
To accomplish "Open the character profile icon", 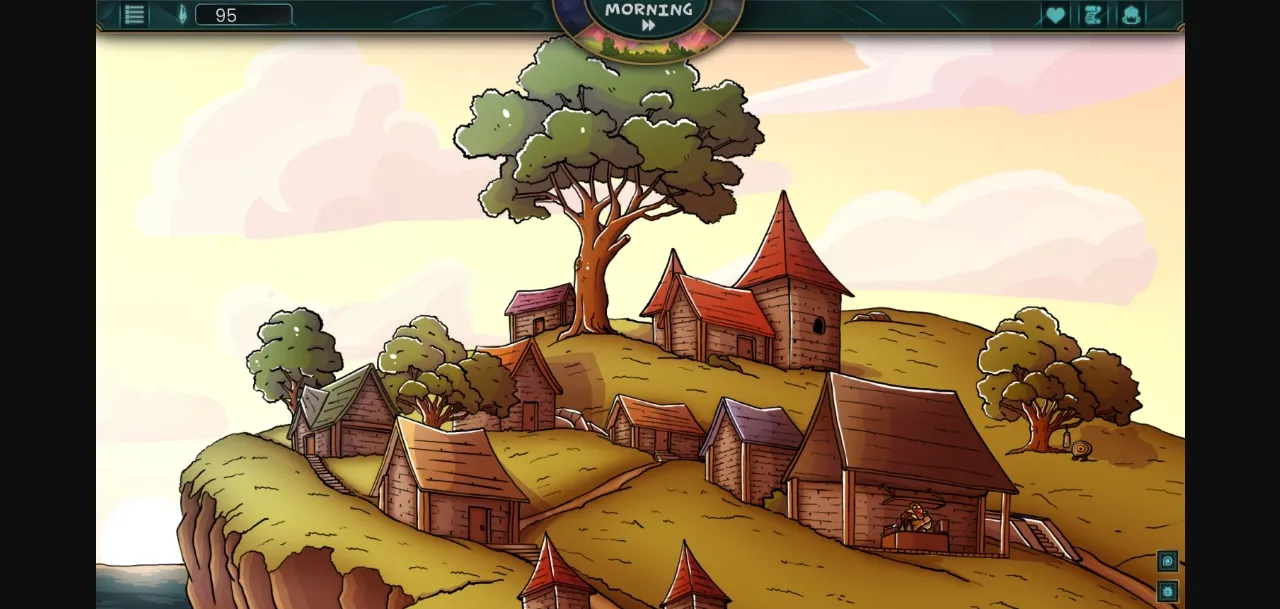I will click(x=1131, y=15).
